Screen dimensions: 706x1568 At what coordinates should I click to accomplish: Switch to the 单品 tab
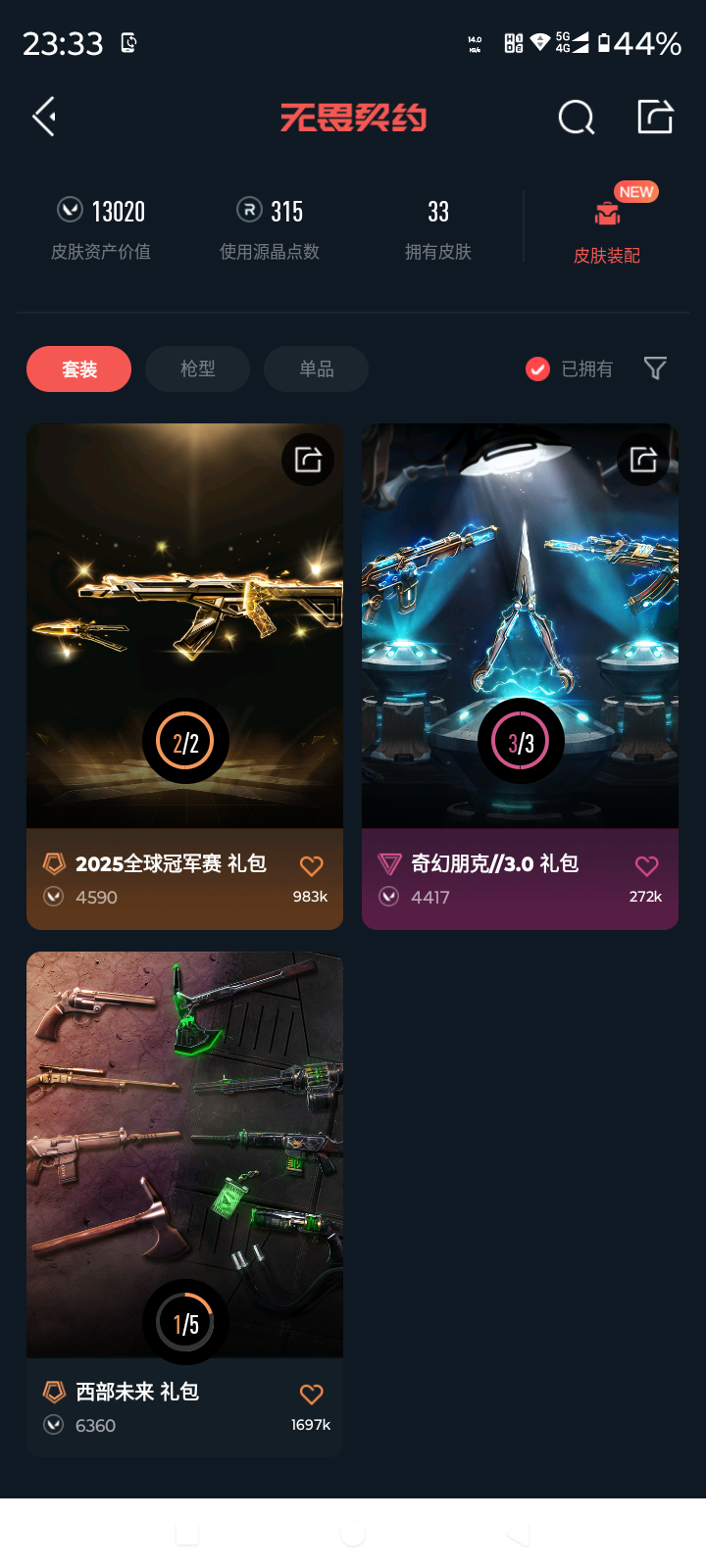point(316,368)
